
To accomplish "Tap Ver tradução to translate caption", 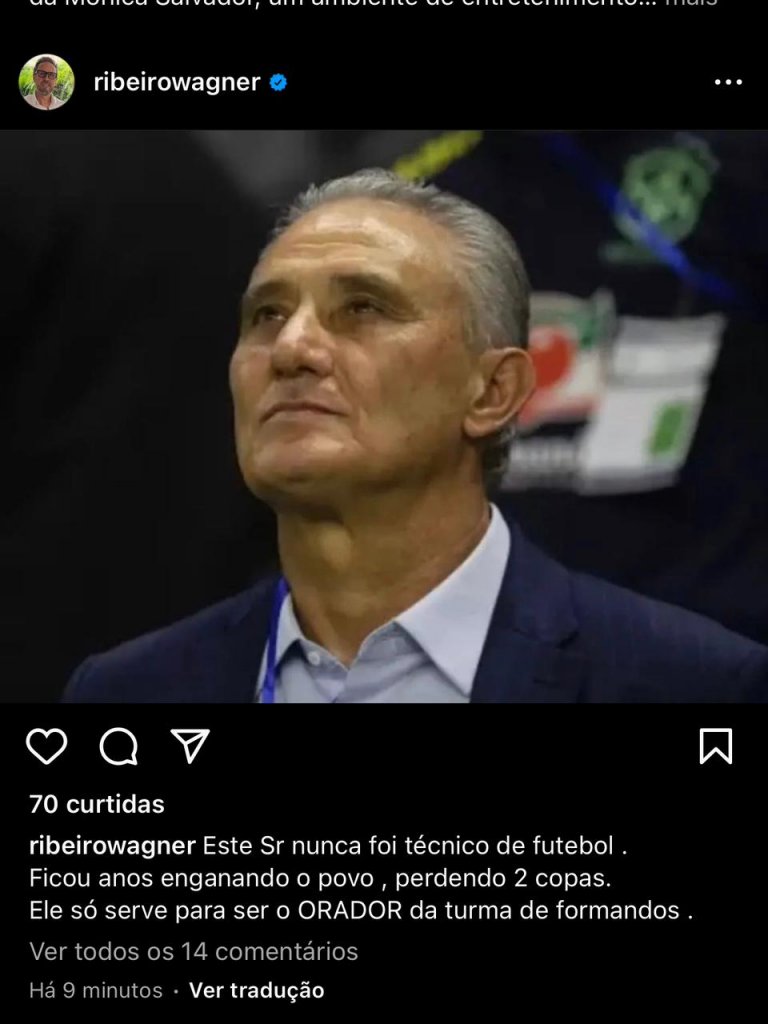I will click(x=256, y=991).
